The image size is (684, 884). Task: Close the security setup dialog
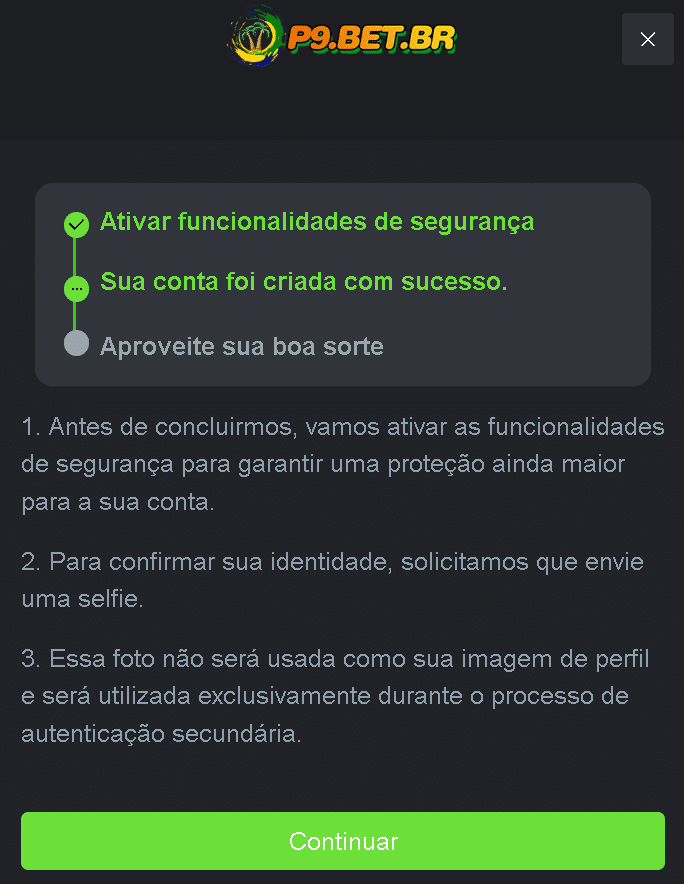point(647,40)
